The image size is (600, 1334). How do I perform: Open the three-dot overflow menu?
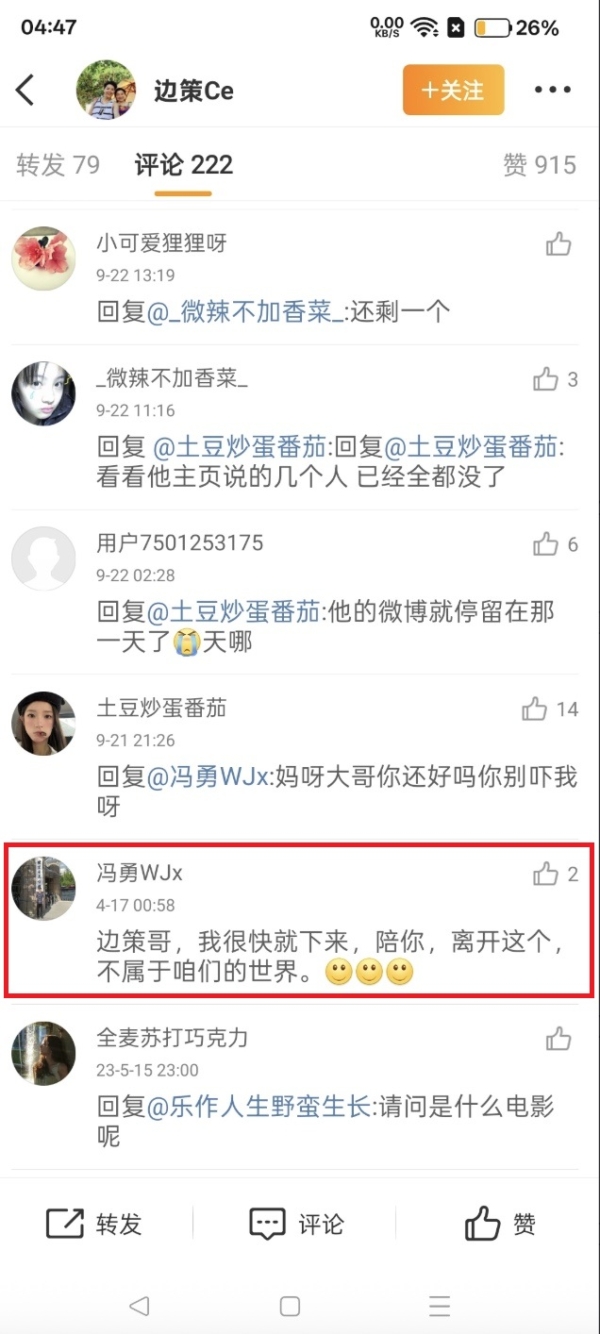[552, 90]
